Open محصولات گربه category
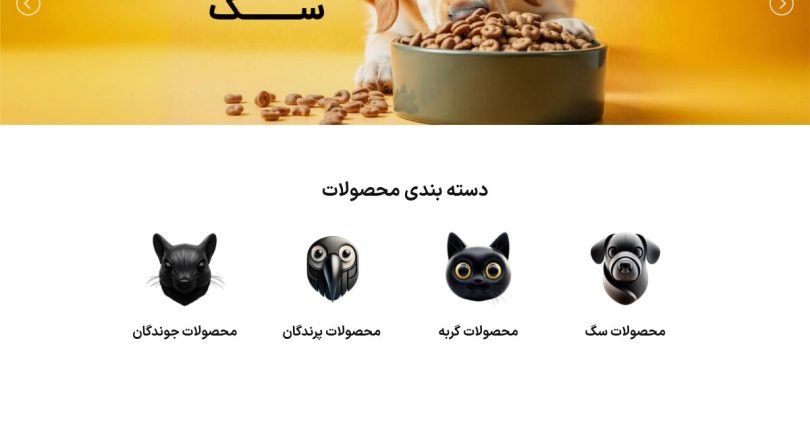The image size is (810, 424). (x=478, y=270)
